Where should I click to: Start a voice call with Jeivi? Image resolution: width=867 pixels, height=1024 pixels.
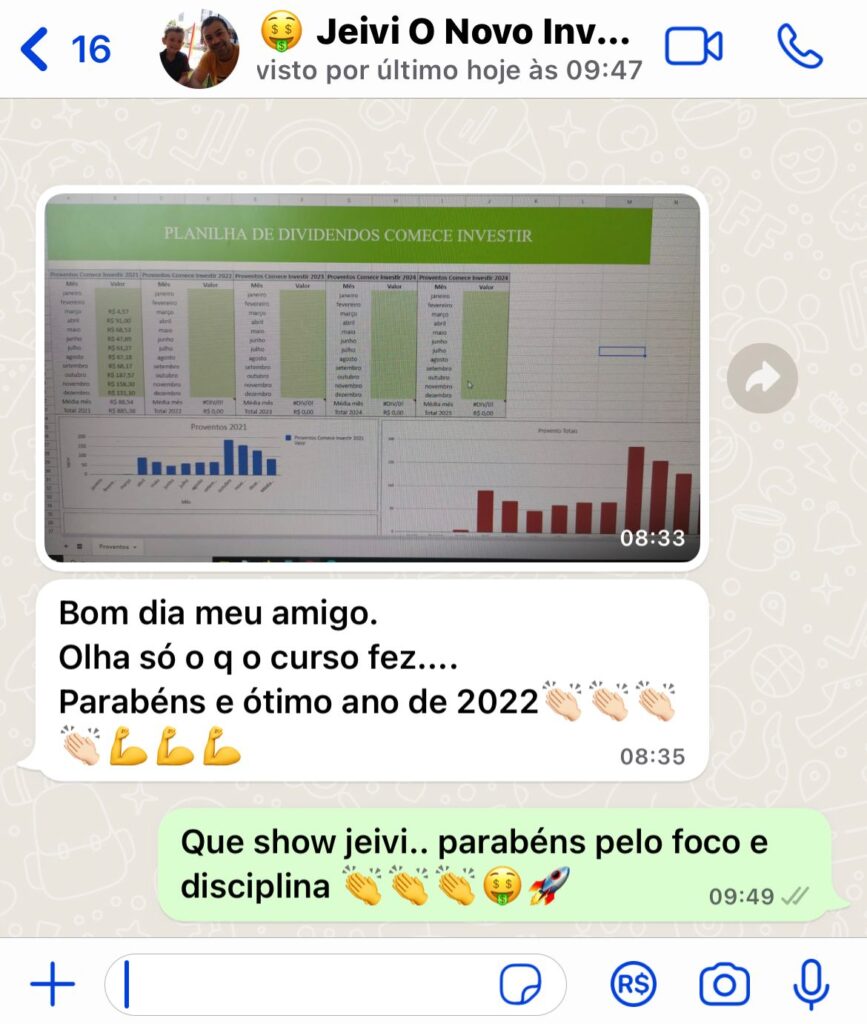pyautogui.click(x=799, y=47)
